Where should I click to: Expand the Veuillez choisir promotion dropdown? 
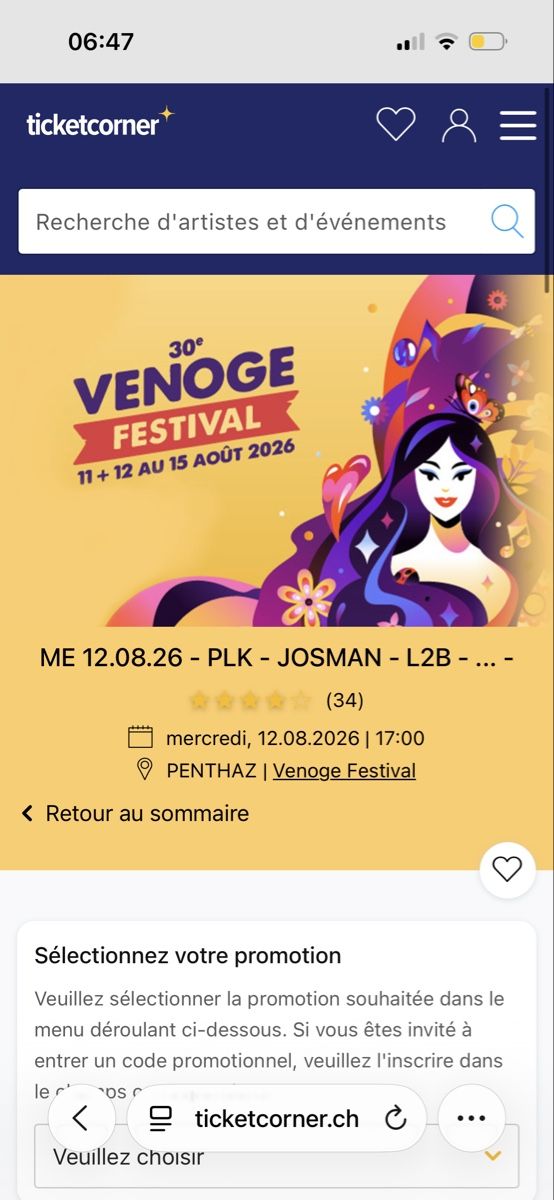[277, 1156]
